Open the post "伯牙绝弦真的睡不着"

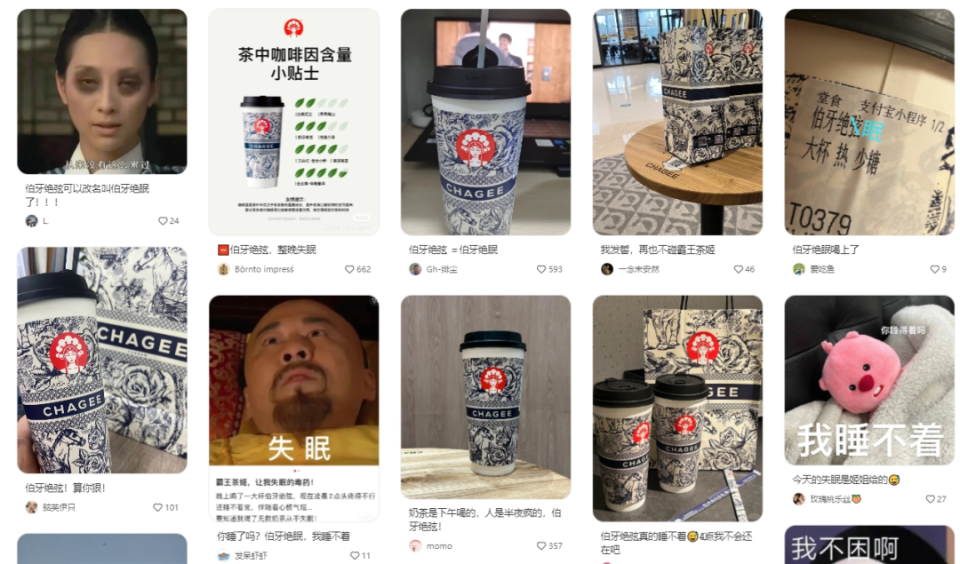[677, 408]
